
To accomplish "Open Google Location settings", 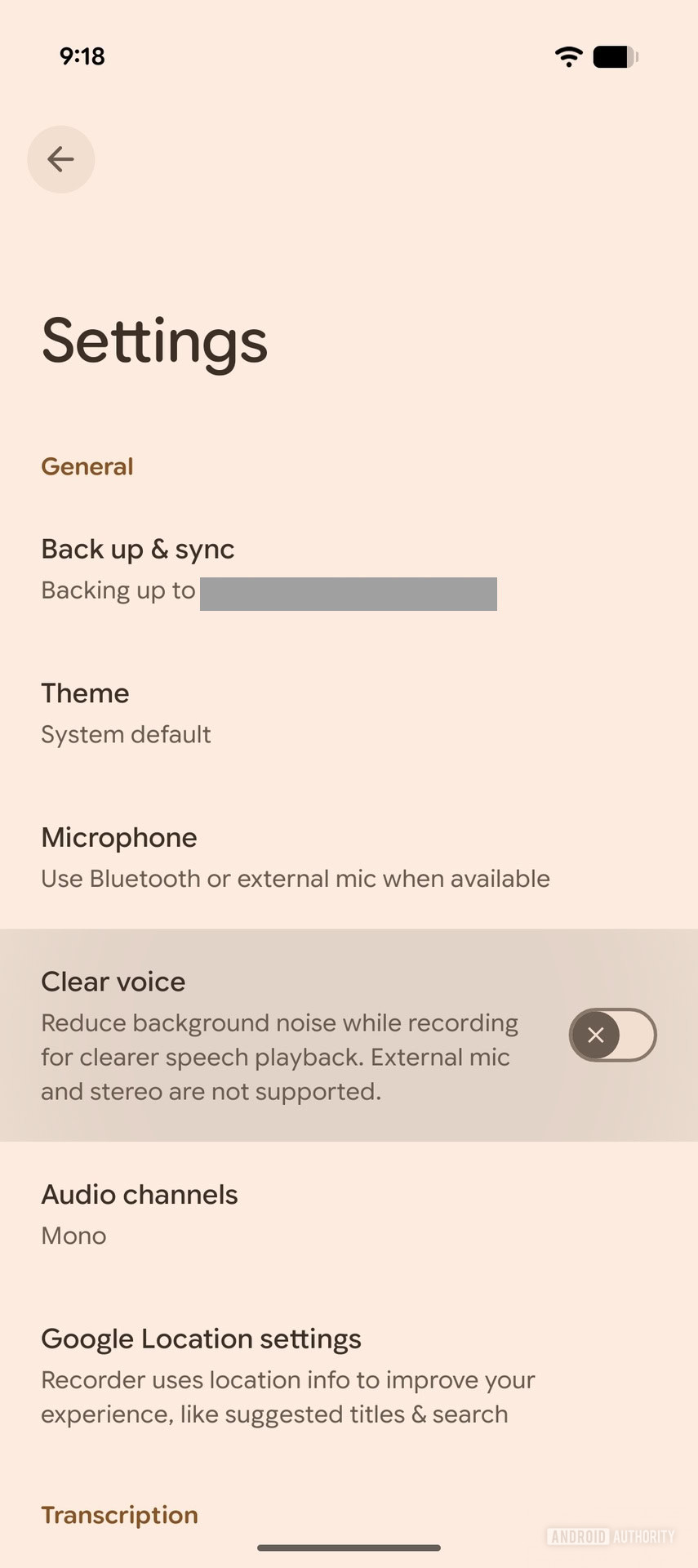I will pyautogui.click(x=286, y=1376).
